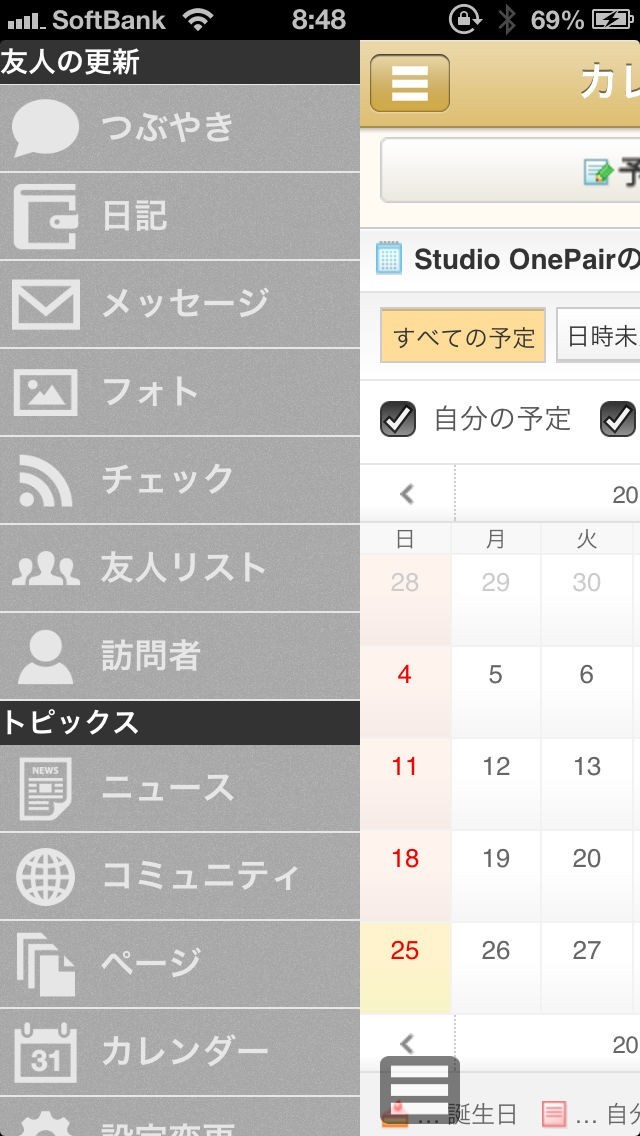
Task: Switch to 日時未定 filter tab
Action: coord(600,336)
